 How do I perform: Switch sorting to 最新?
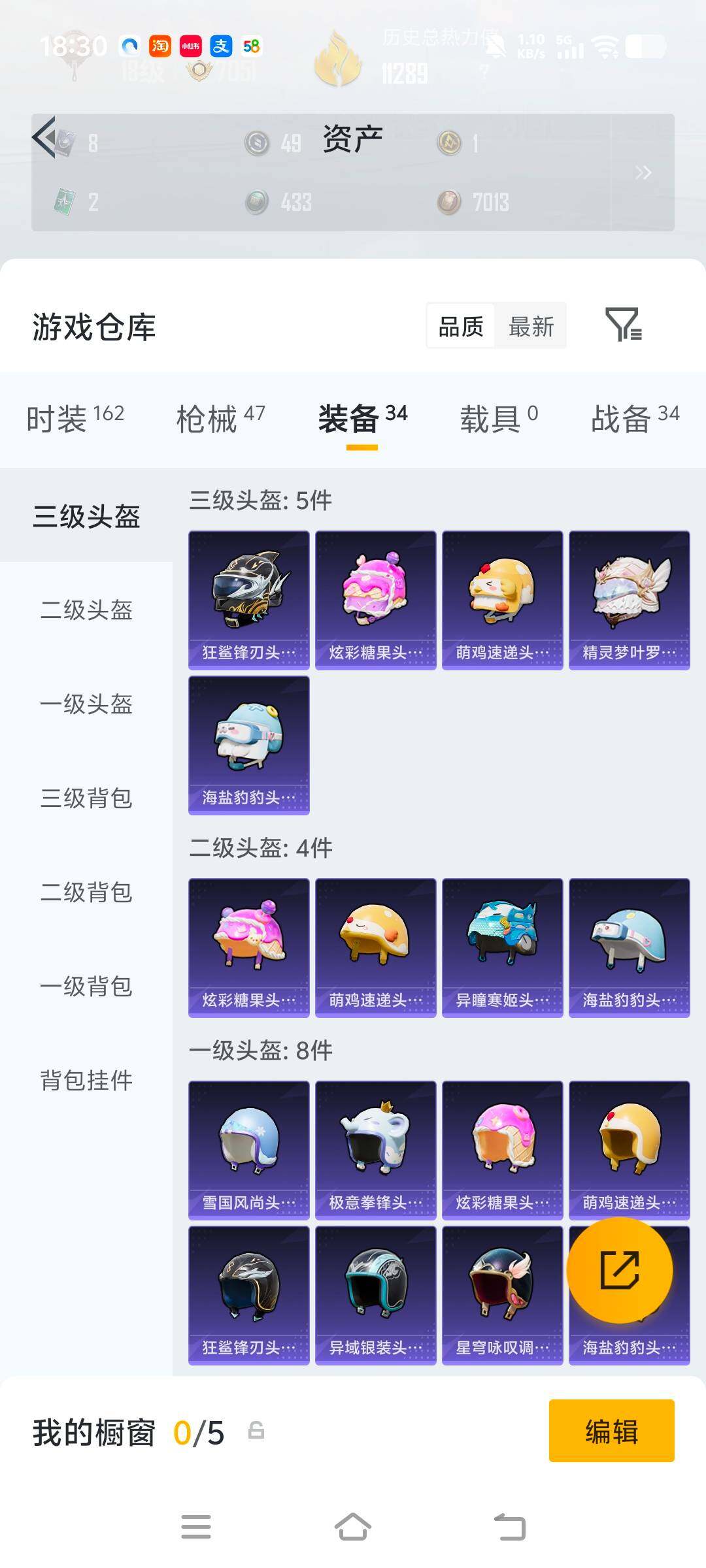pyautogui.click(x=531, y=325)
